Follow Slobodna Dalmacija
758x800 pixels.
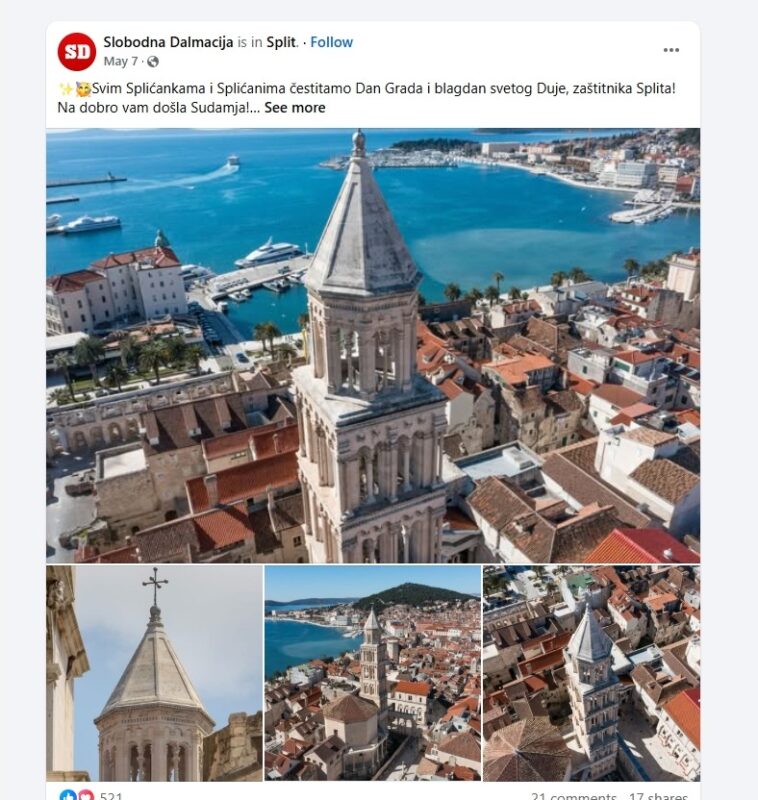point(331,42)
